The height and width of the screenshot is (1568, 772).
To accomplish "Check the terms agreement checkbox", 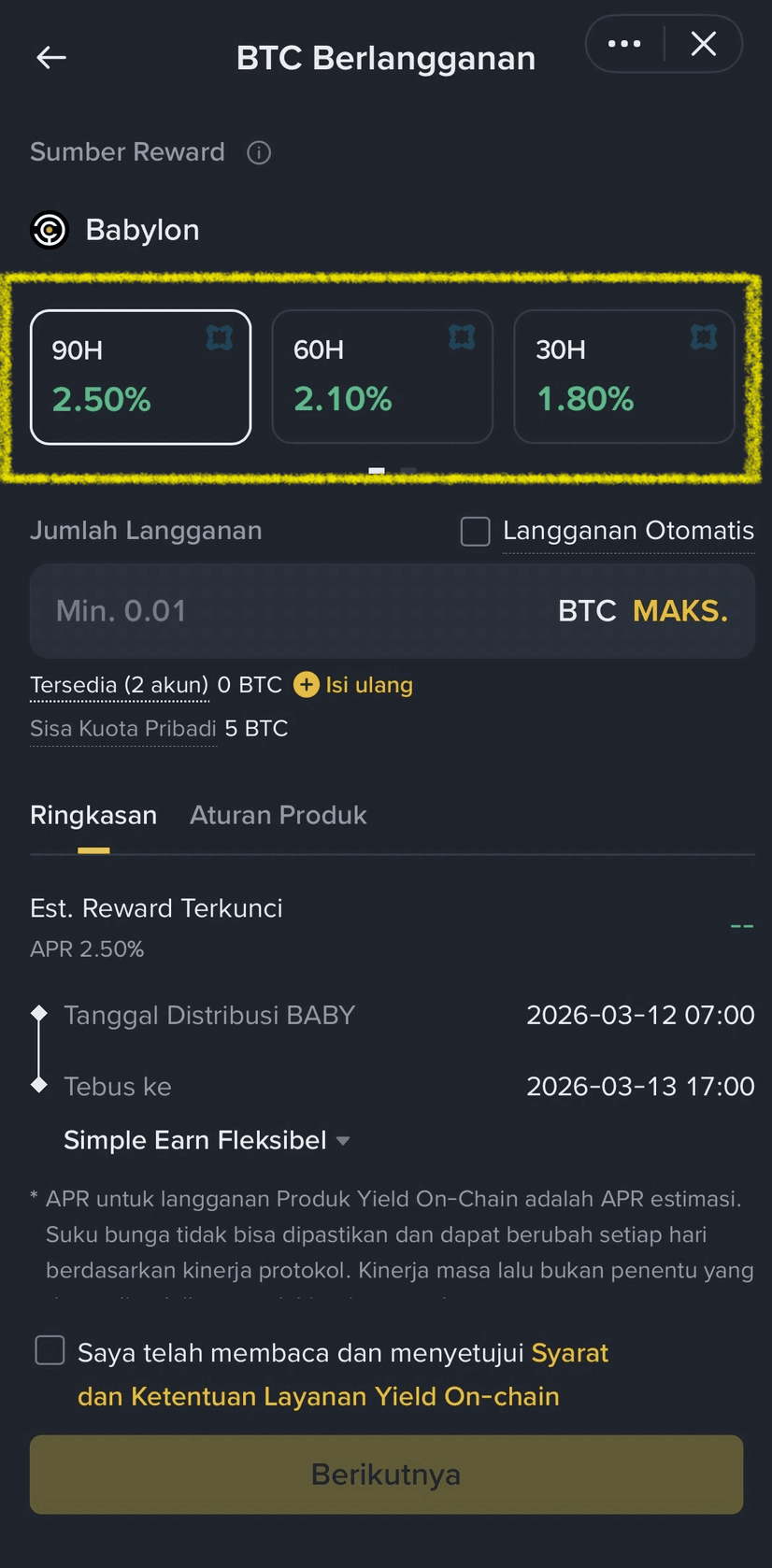I will tap(50, 1350).
